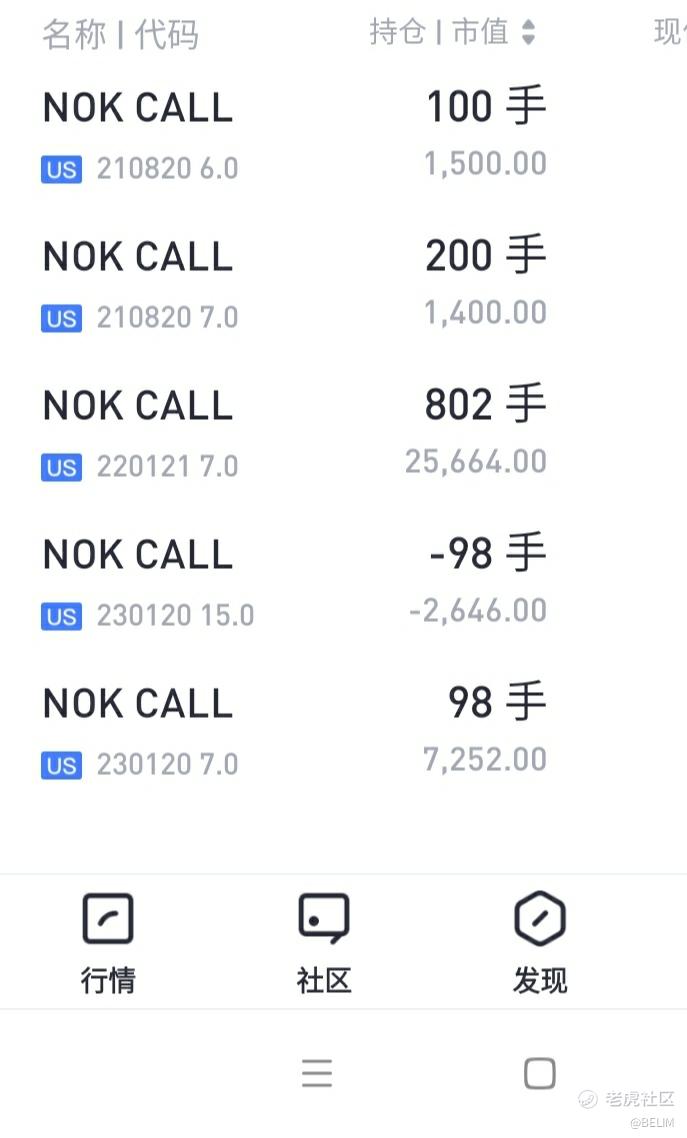The image size is (687, 1138).
Task: Switch to the 行情 tab
Action: 107,943
